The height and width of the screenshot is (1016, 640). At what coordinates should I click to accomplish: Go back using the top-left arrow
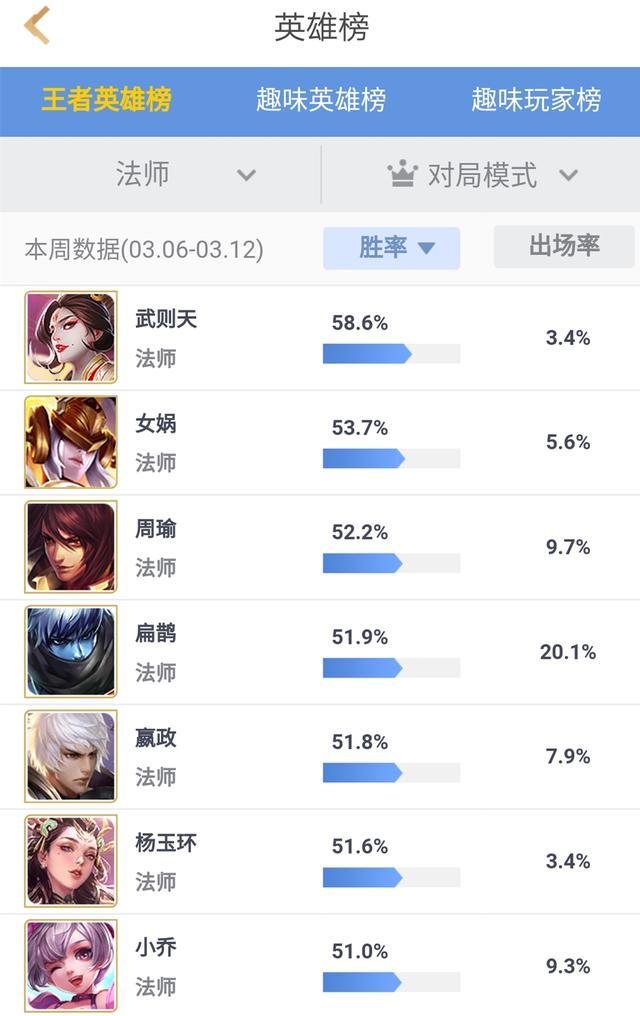click(x=37, y=26)
